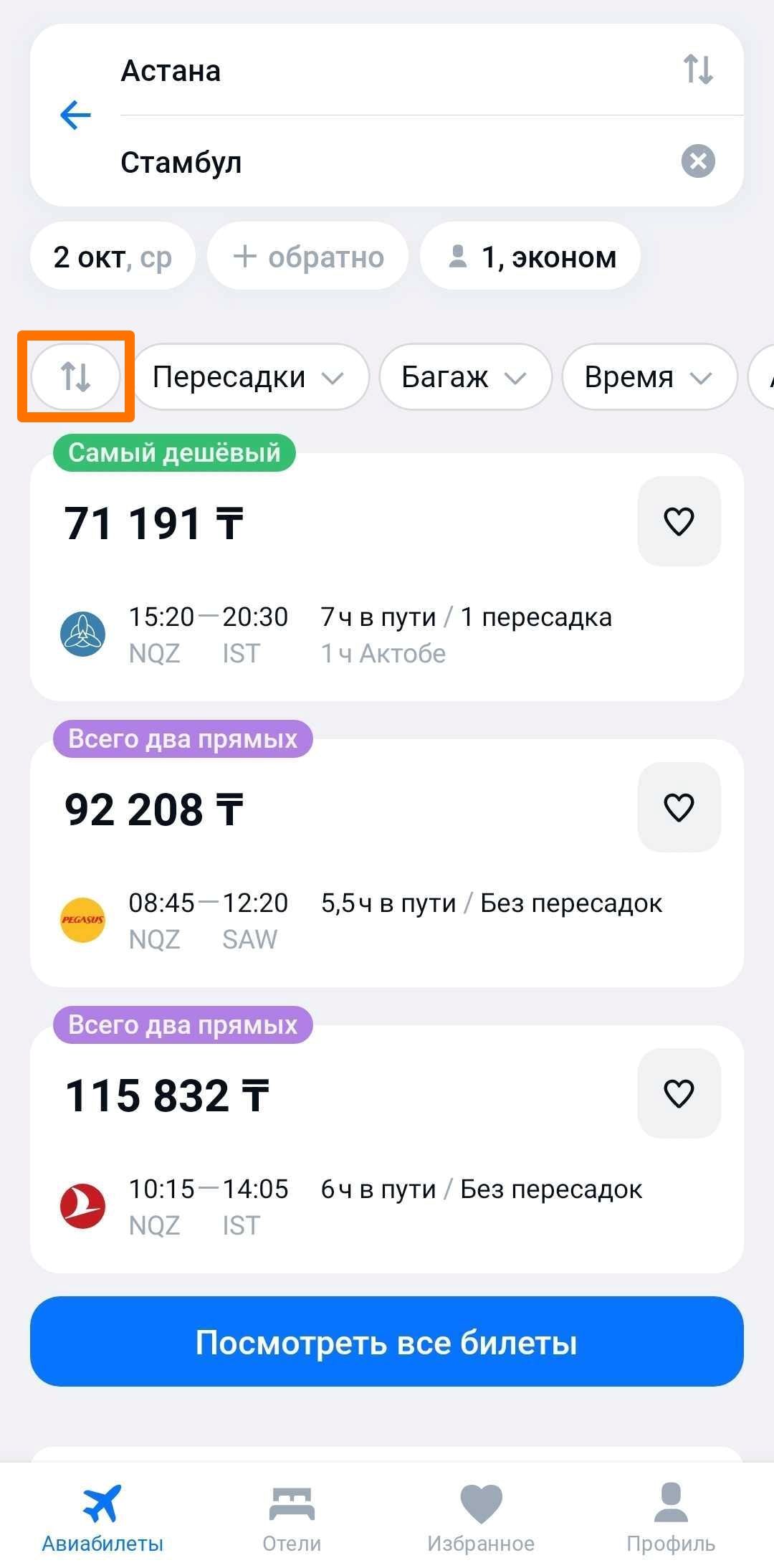Image resolution: width=774 pixels, height=1568 pixels.
Task: Add a return date with обратно
Action: click(x=308, y=256)
